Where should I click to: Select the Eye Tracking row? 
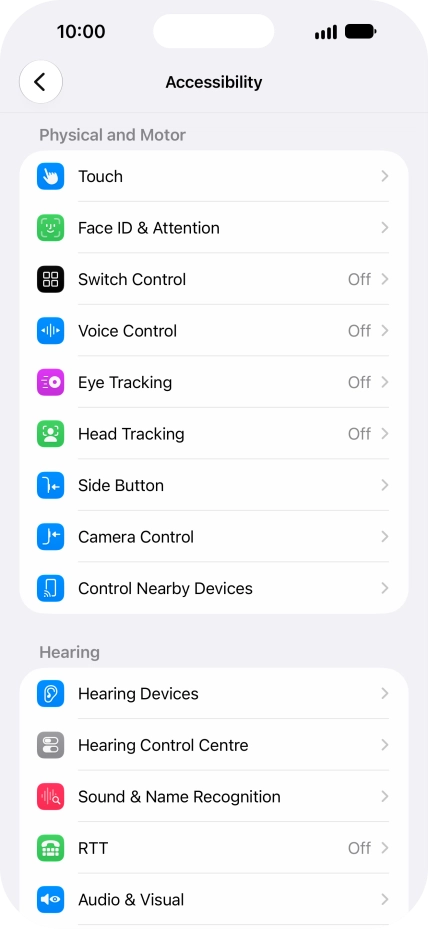tap(214, 382)
